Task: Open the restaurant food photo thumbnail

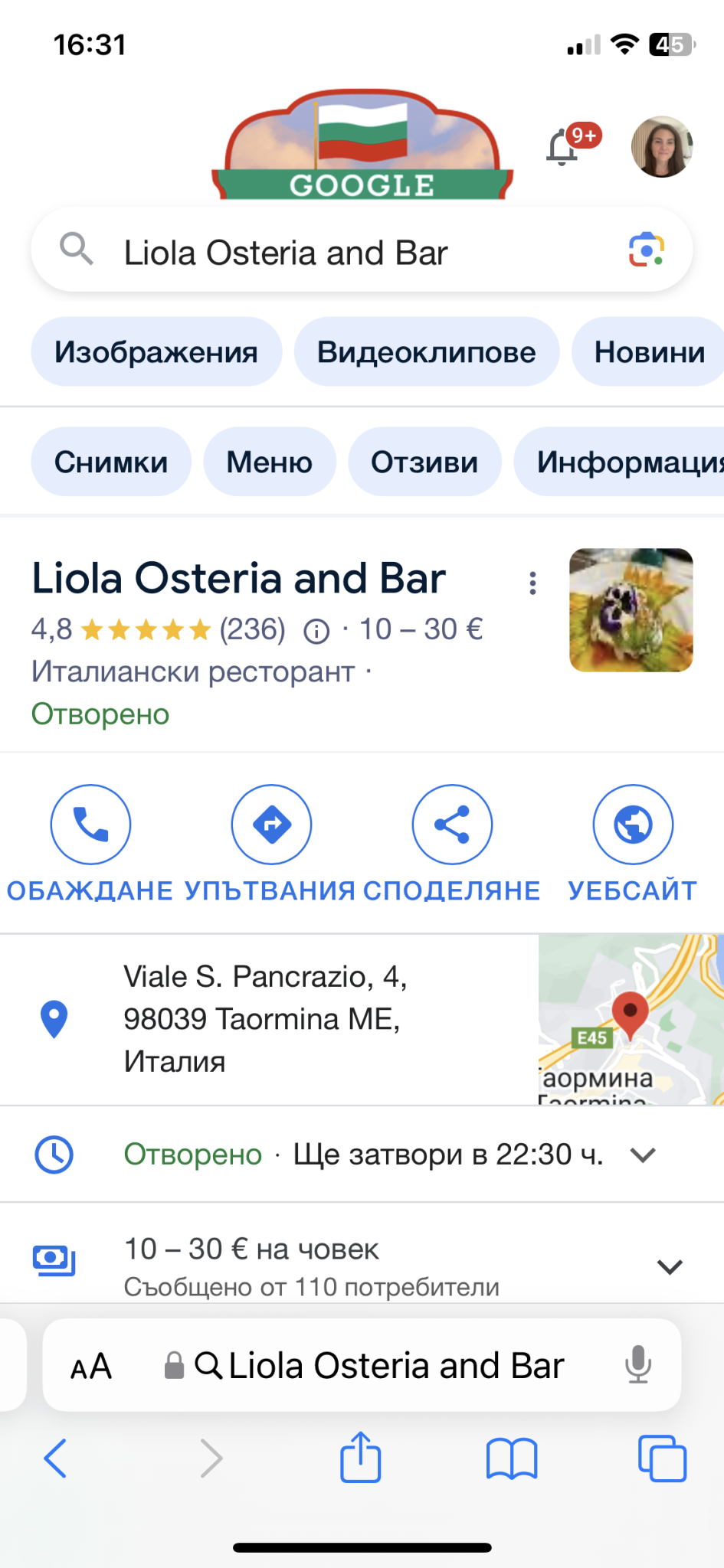Action: 631,610
